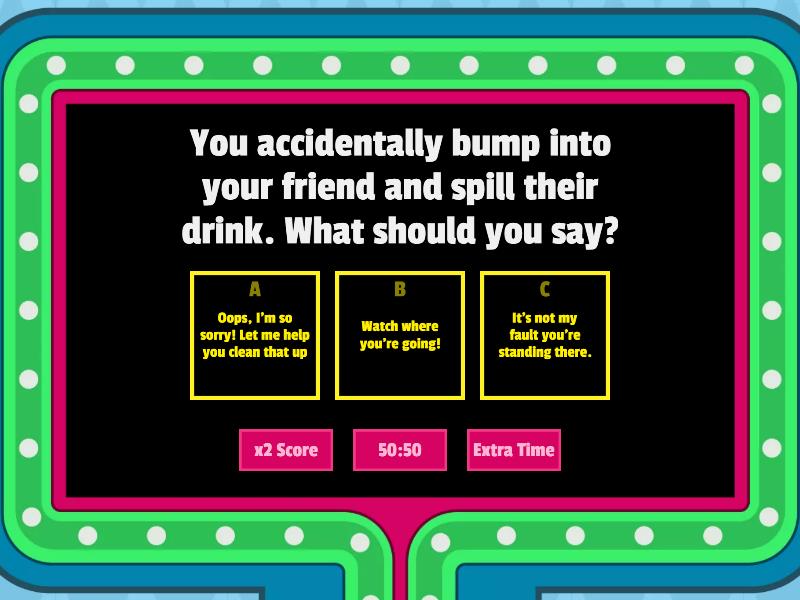Tap the Extra Time power-up
Screen dimensions: 800x600
(x=514, y=450)
